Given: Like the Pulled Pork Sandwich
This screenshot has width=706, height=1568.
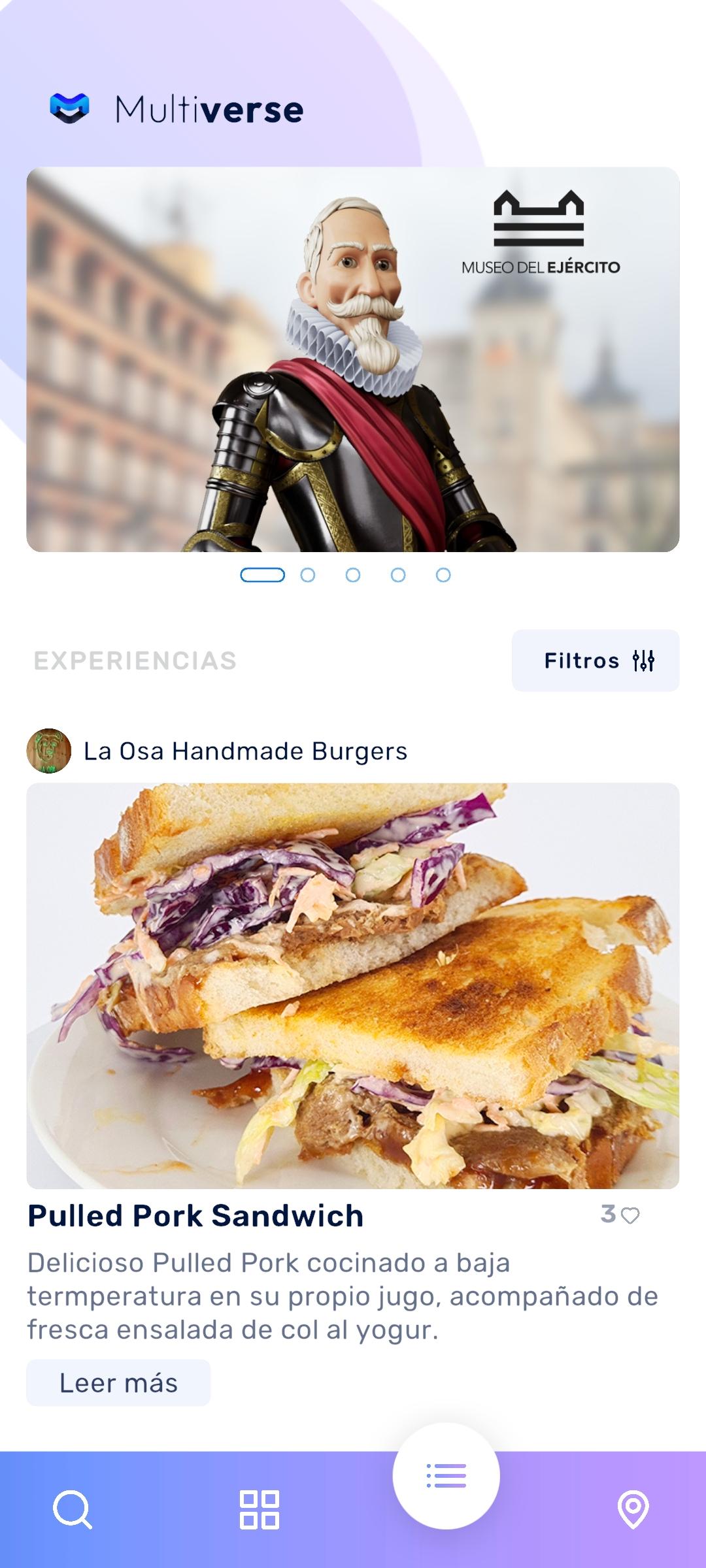Looking at the screenshot, I should click(630, 1215).
